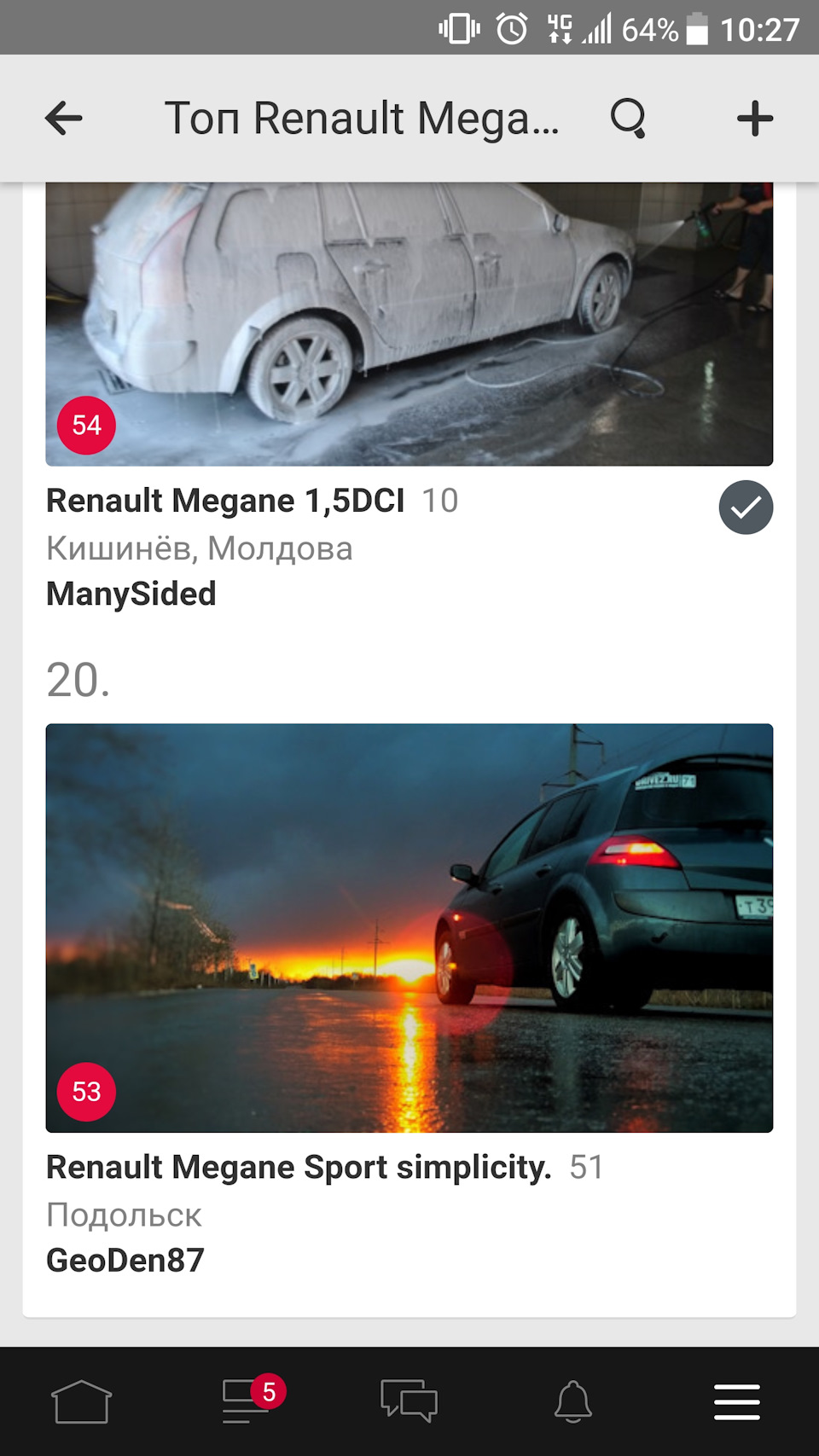Open the Renault Megane Sport simplicity sunset photo
This screenshot has height=1456, width=819.
point(409,928)
